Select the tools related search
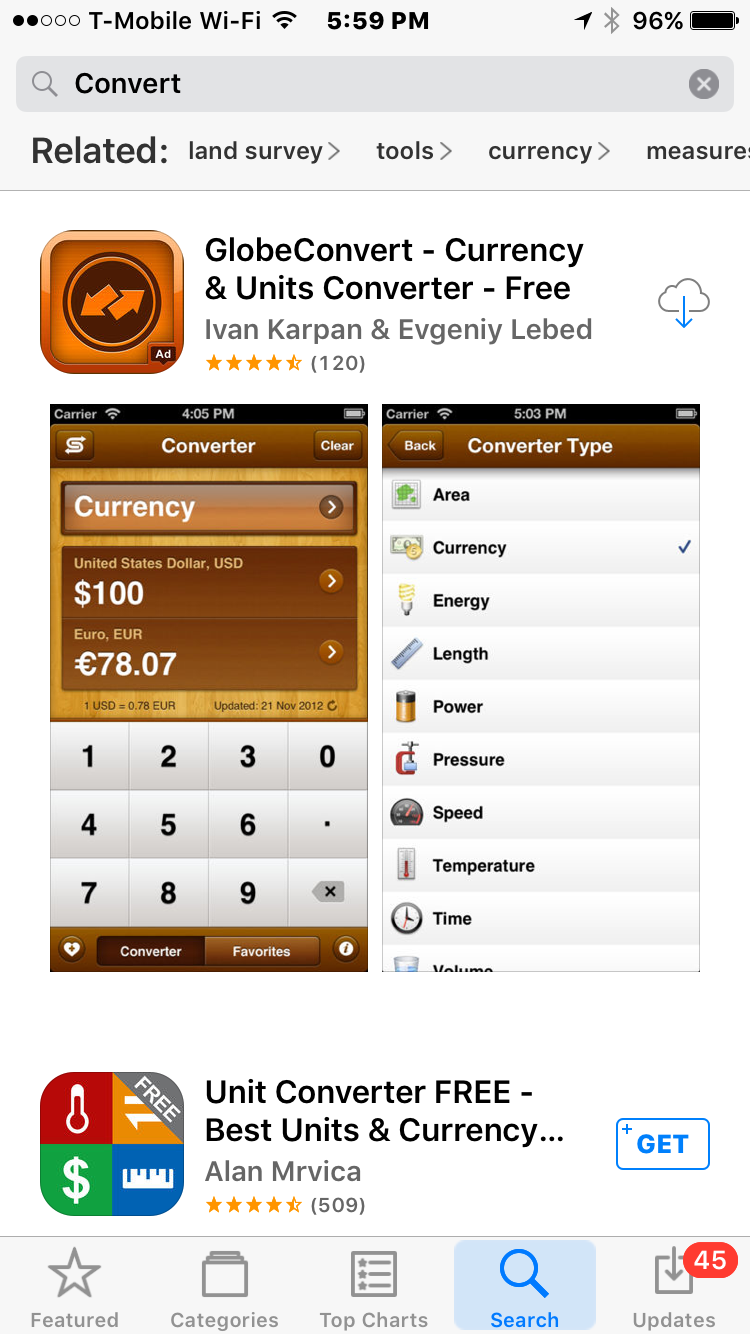750x1334 pixels. tap(414, 151)
